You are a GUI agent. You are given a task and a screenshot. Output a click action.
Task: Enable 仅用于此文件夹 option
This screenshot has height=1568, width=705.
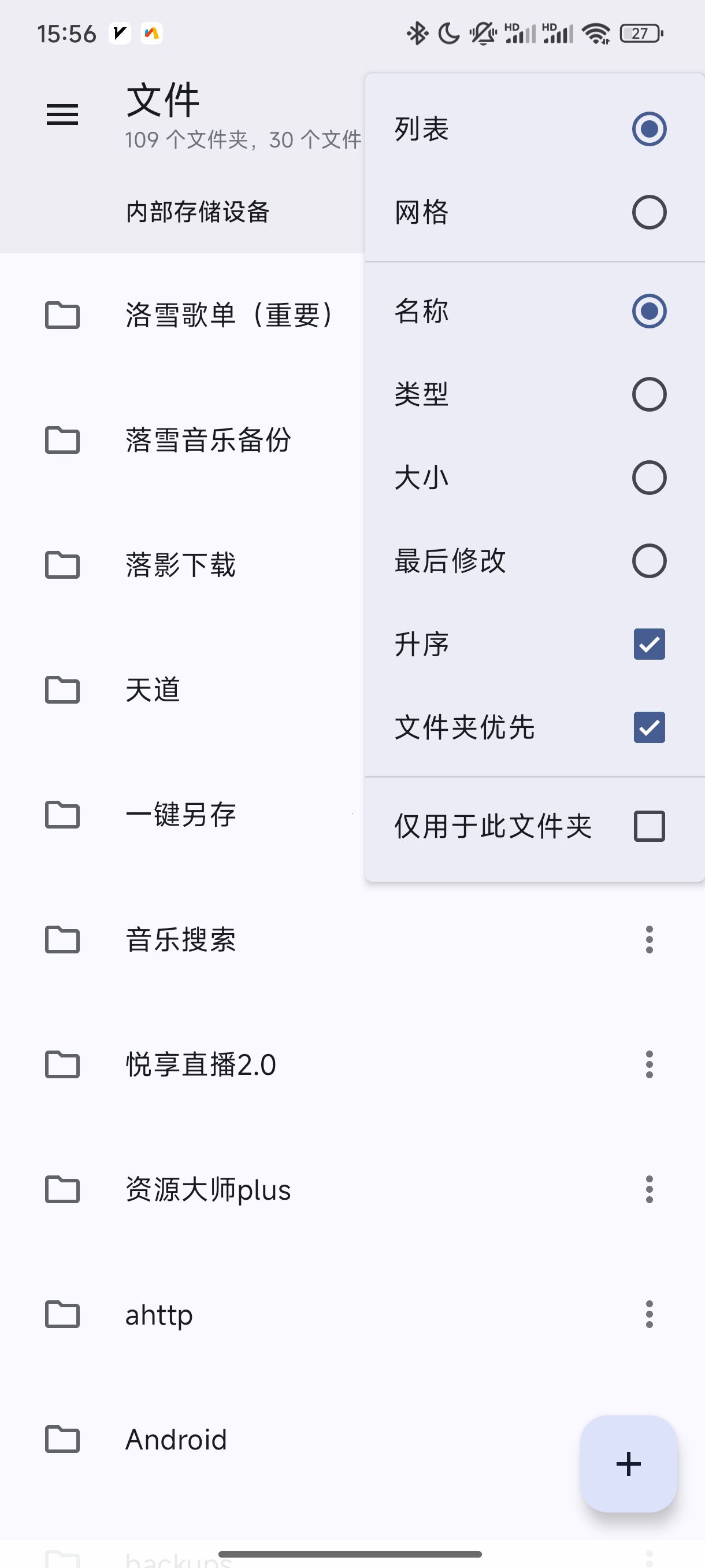[x=648, y=826]
